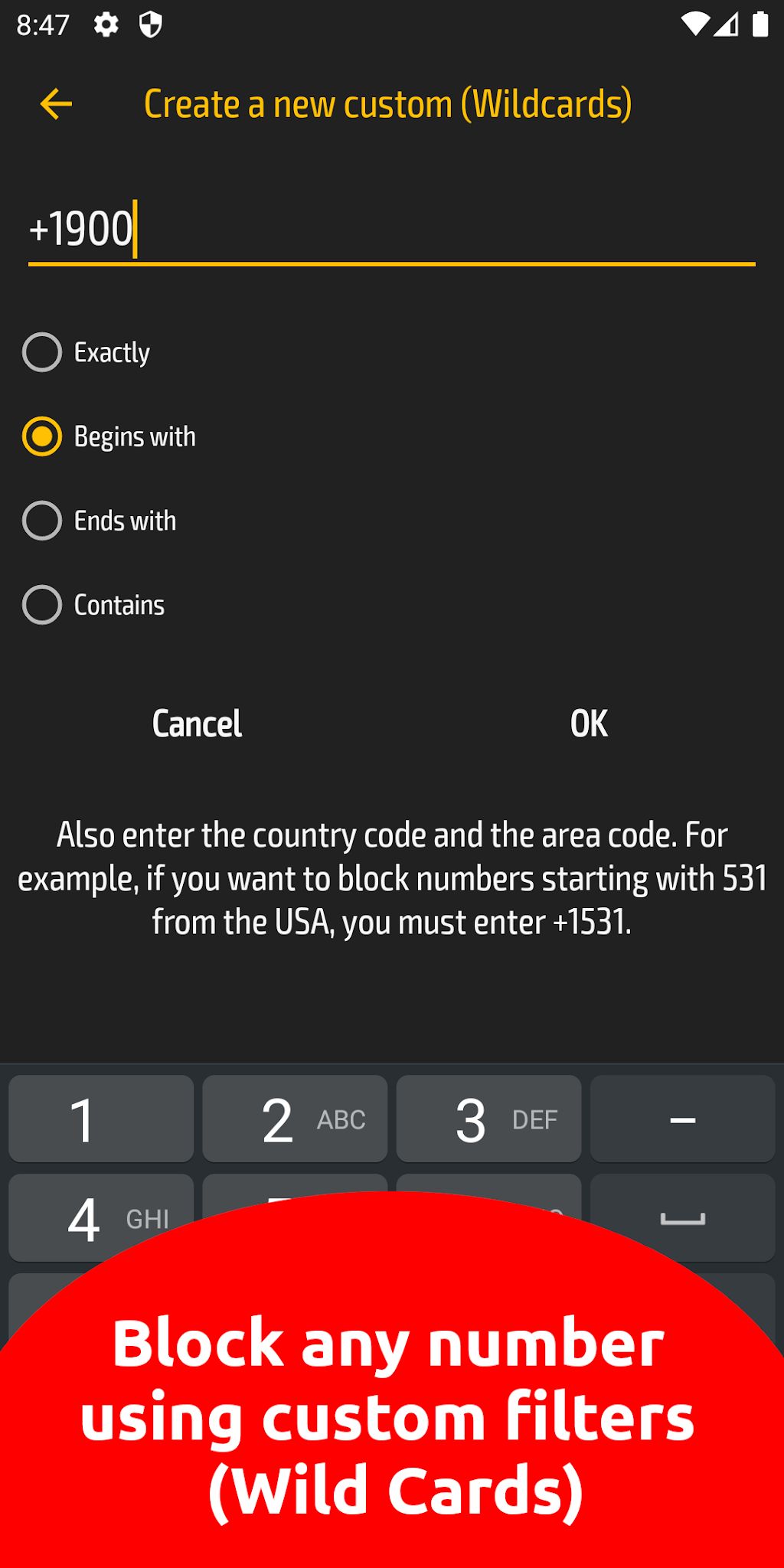
Task: Pick the Contains option
Action: click(94, 605)
